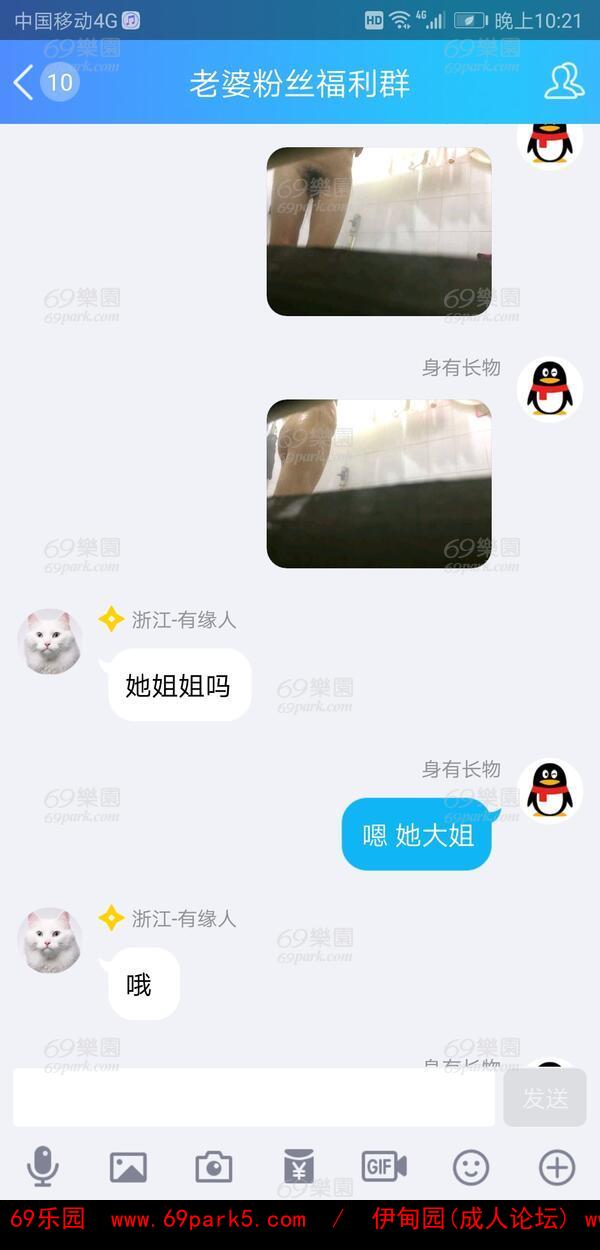Start a voice message with the microphone
Viewport: 600px width, 1250px height.
[42, 1166]
